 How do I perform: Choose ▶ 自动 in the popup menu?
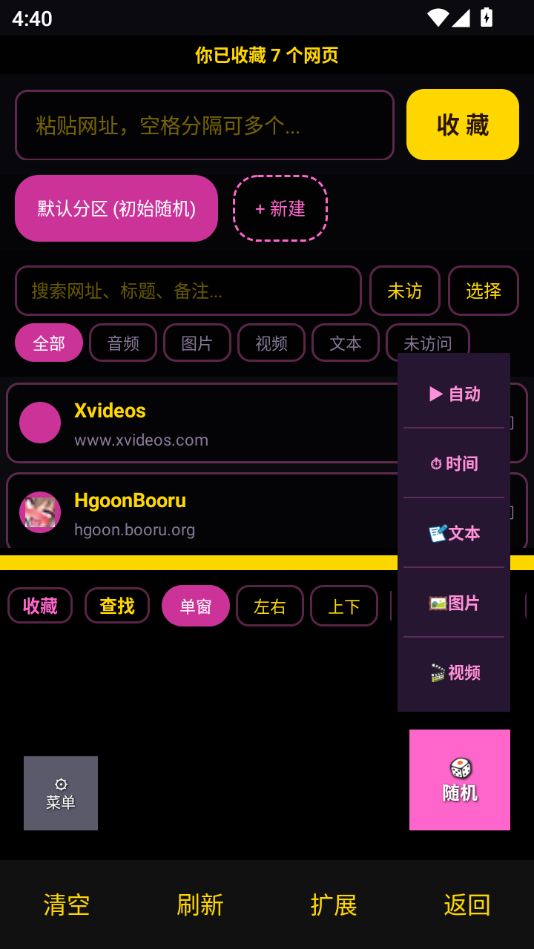pyautogui.click(x=454, y=394)
